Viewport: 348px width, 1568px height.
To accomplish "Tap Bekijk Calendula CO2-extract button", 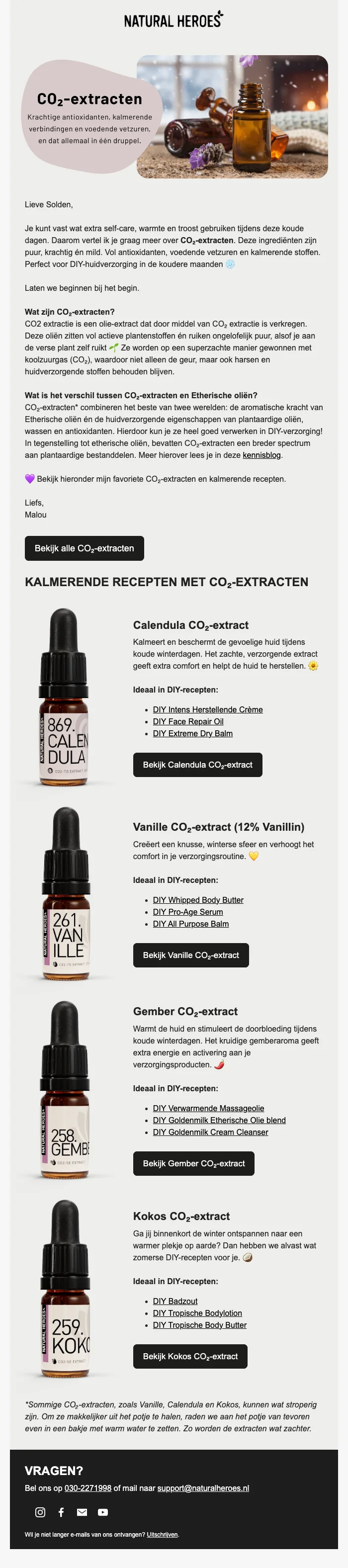I will tap(197, 765).
